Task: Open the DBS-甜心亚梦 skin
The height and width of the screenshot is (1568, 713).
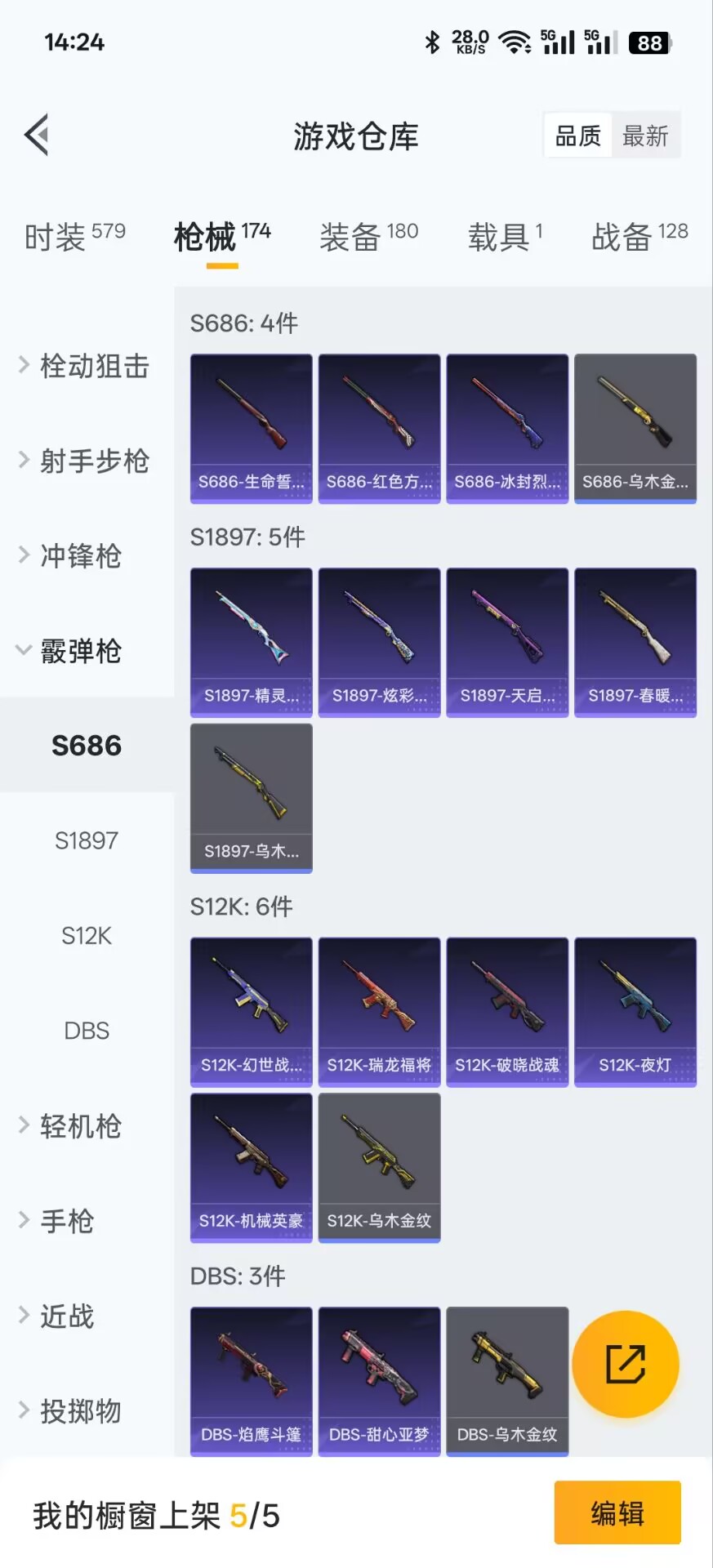Action: click(x=379, y=1380)
